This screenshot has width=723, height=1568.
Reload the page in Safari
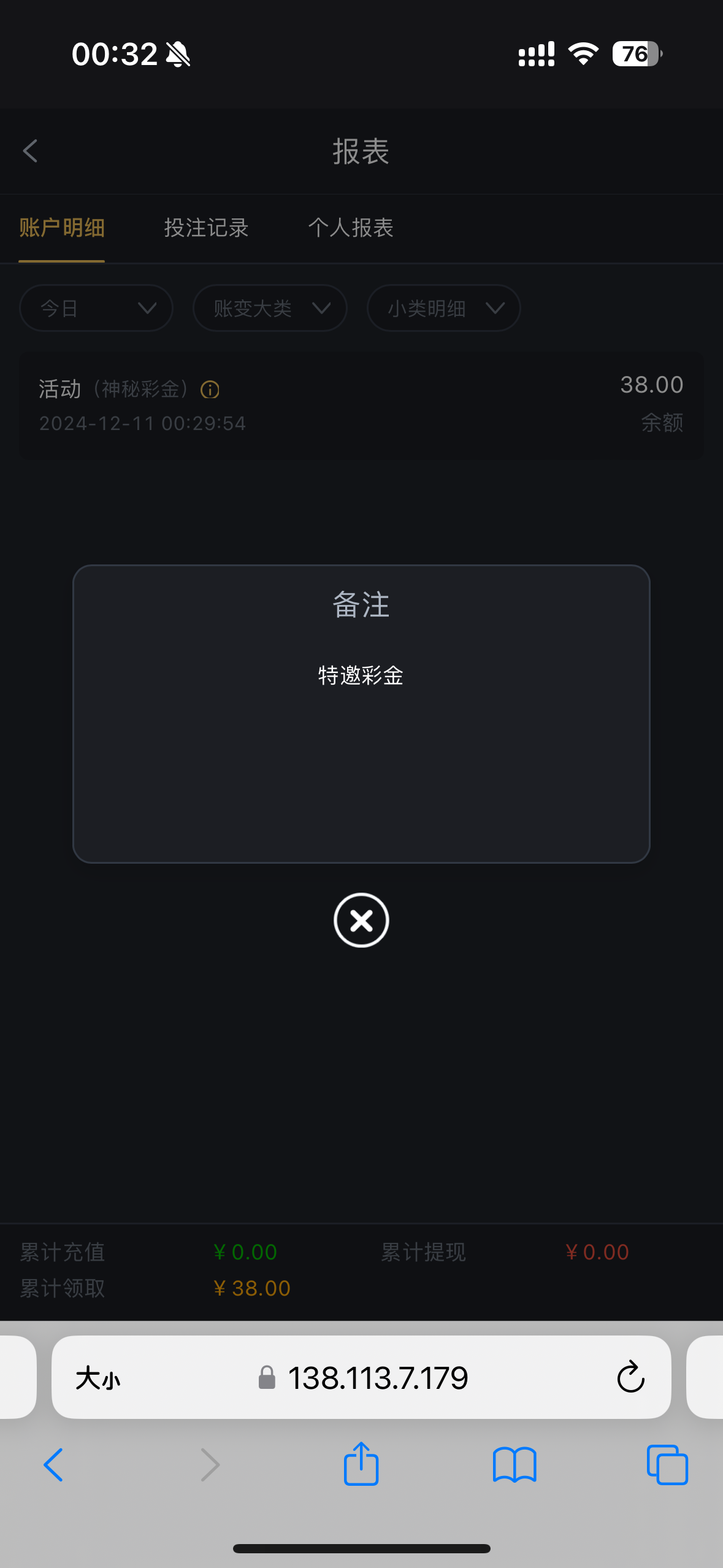point(630,1377)
